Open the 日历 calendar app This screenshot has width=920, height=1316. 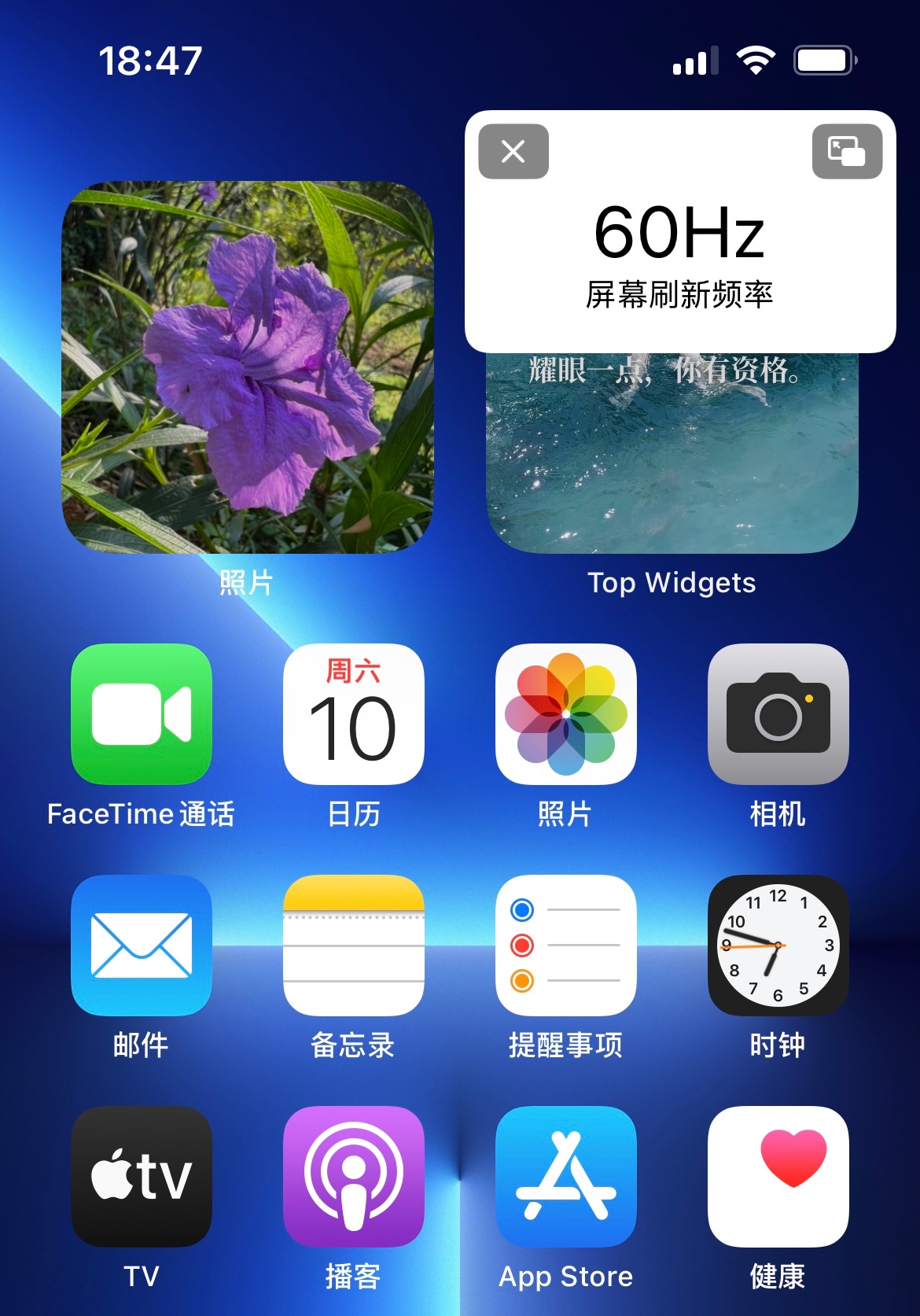(x=354, y=714)
